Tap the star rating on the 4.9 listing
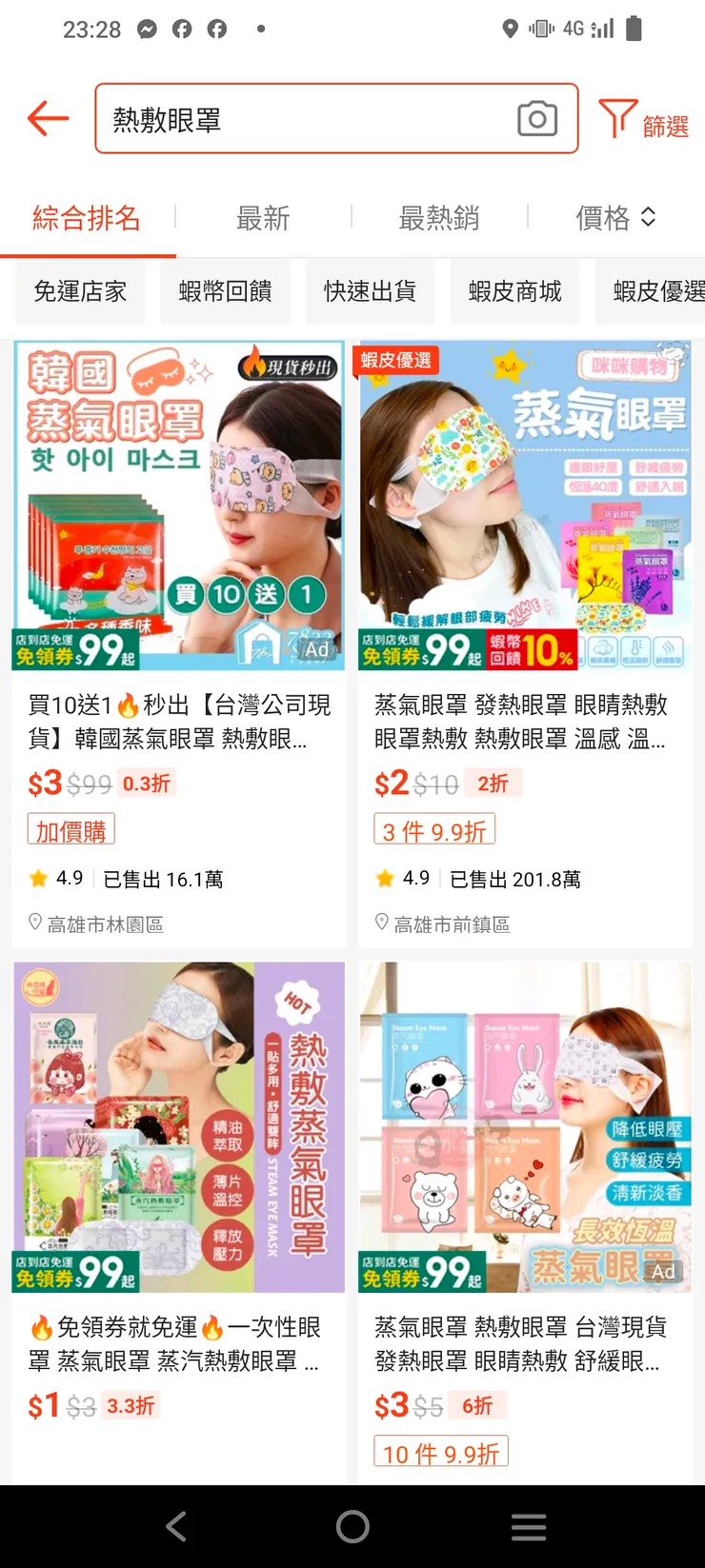705x1568 pixels. (35, 878)
